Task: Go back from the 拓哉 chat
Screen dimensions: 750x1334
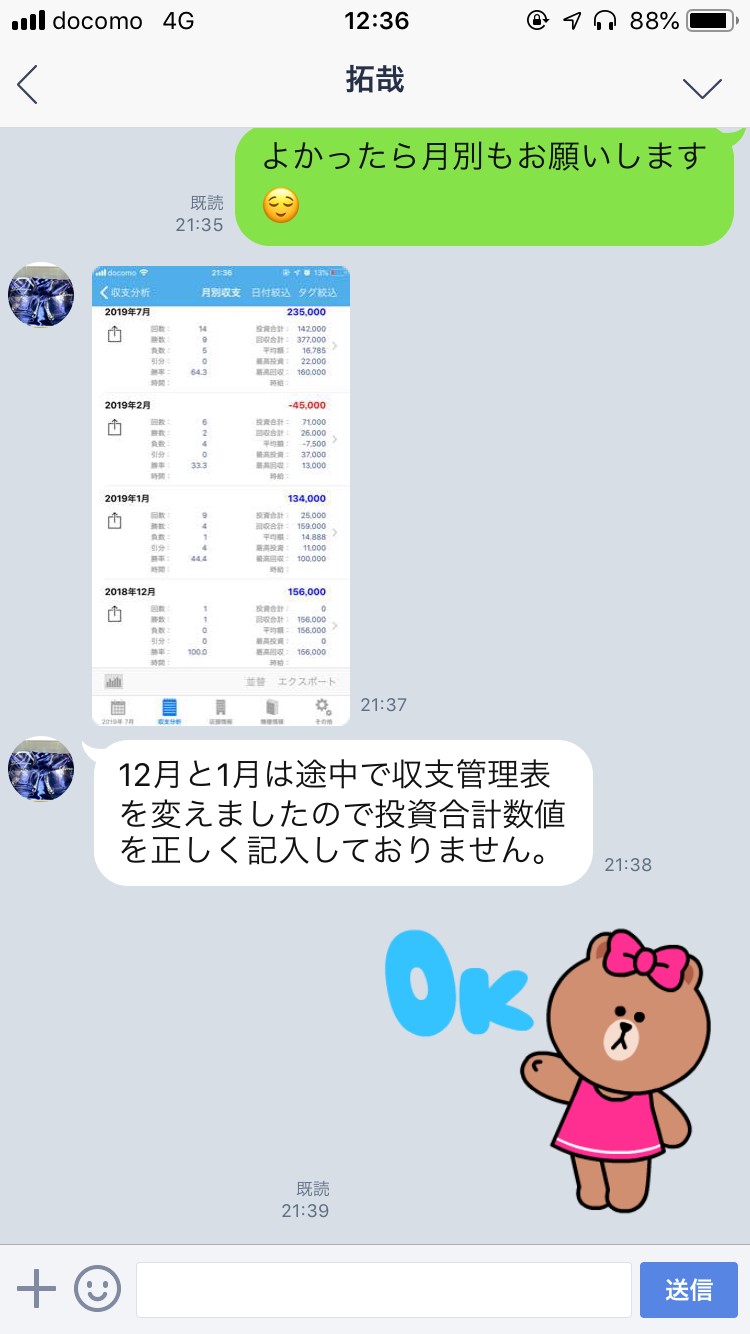Action: pos(28,84)
